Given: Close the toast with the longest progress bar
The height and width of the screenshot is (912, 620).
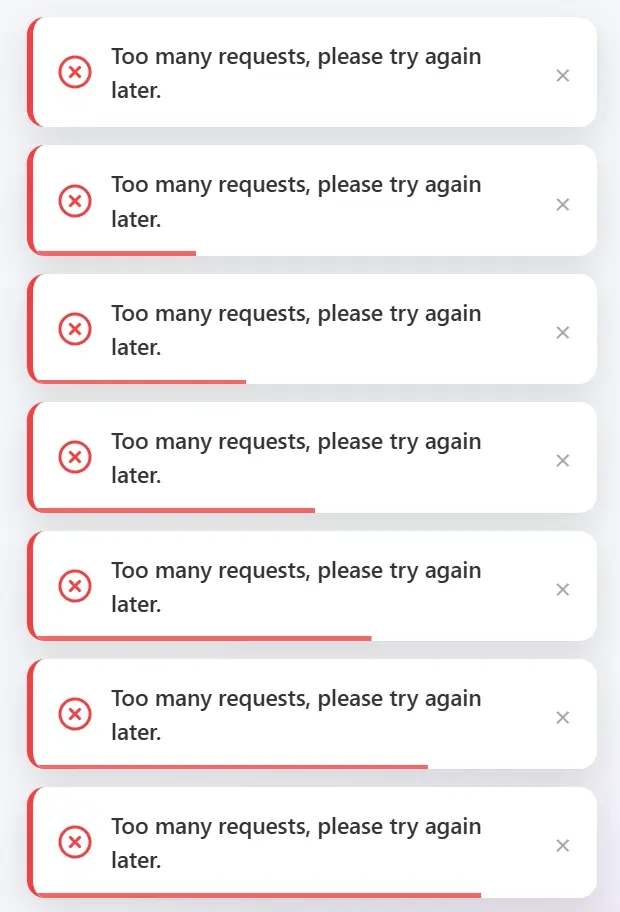Looking at the screenshot, I should (x=562, y=846).
